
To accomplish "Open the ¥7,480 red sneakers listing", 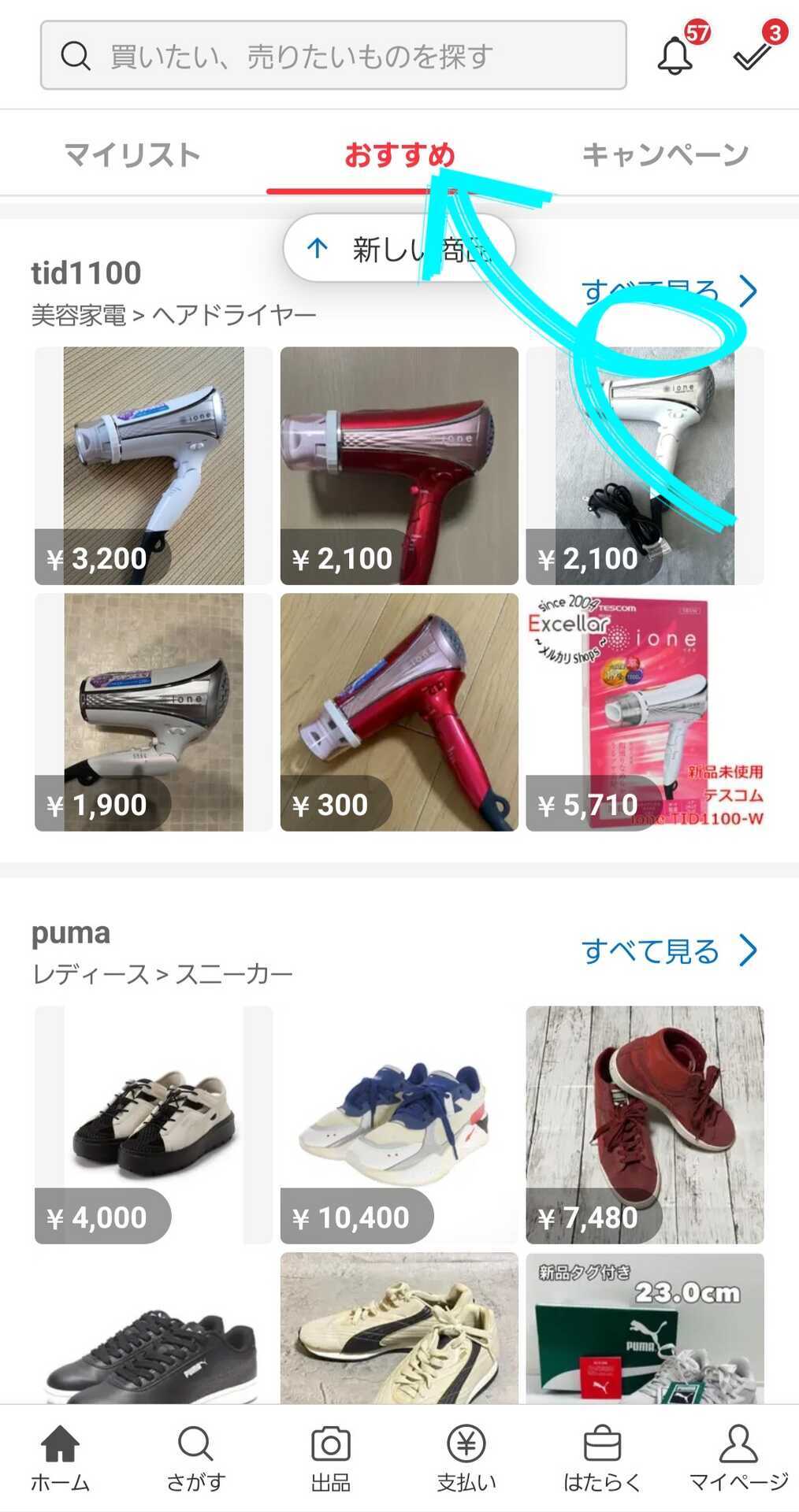I will click(x=645, y=1125).
